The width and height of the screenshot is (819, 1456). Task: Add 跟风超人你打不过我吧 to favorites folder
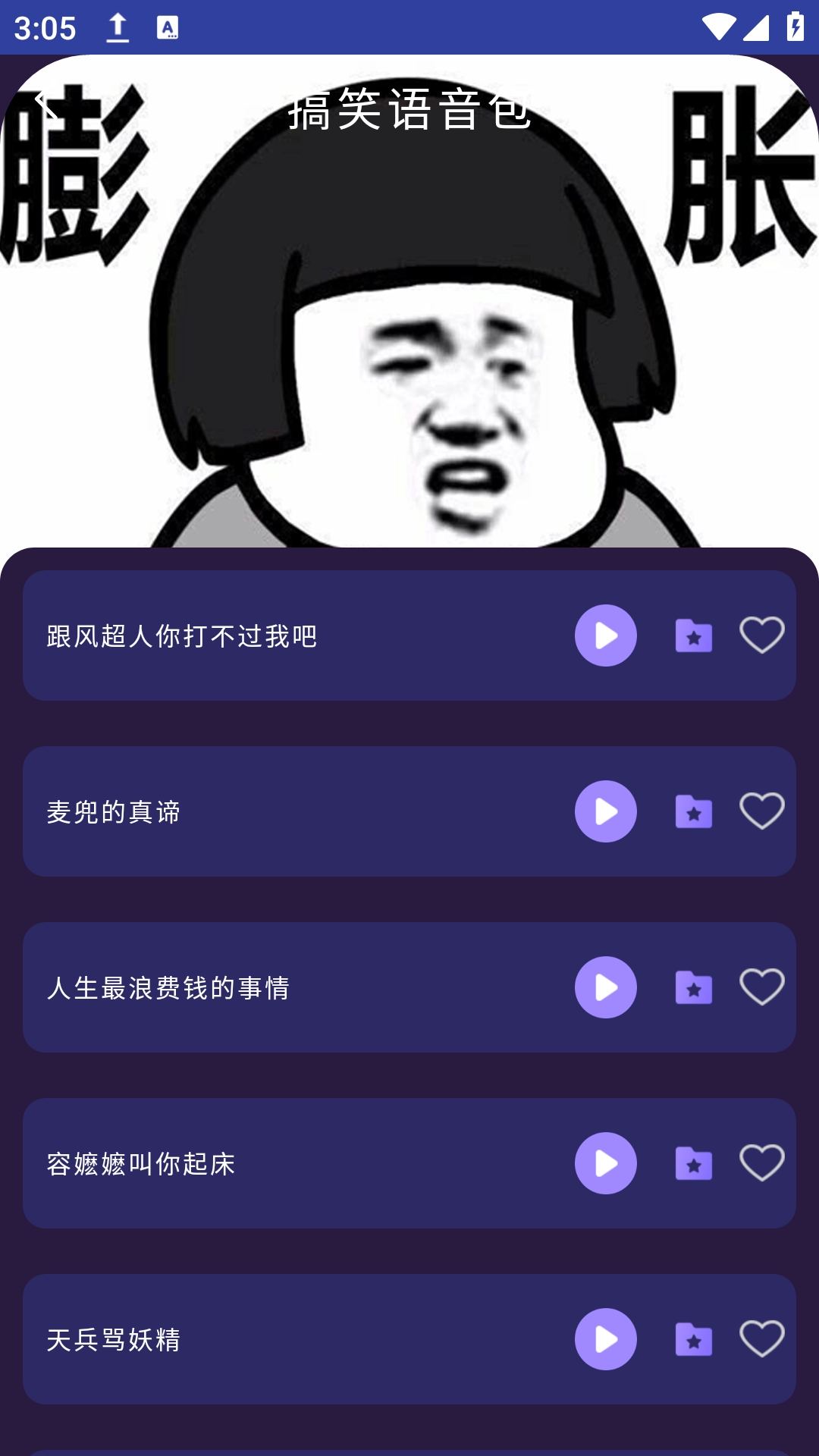pos(693,635)
